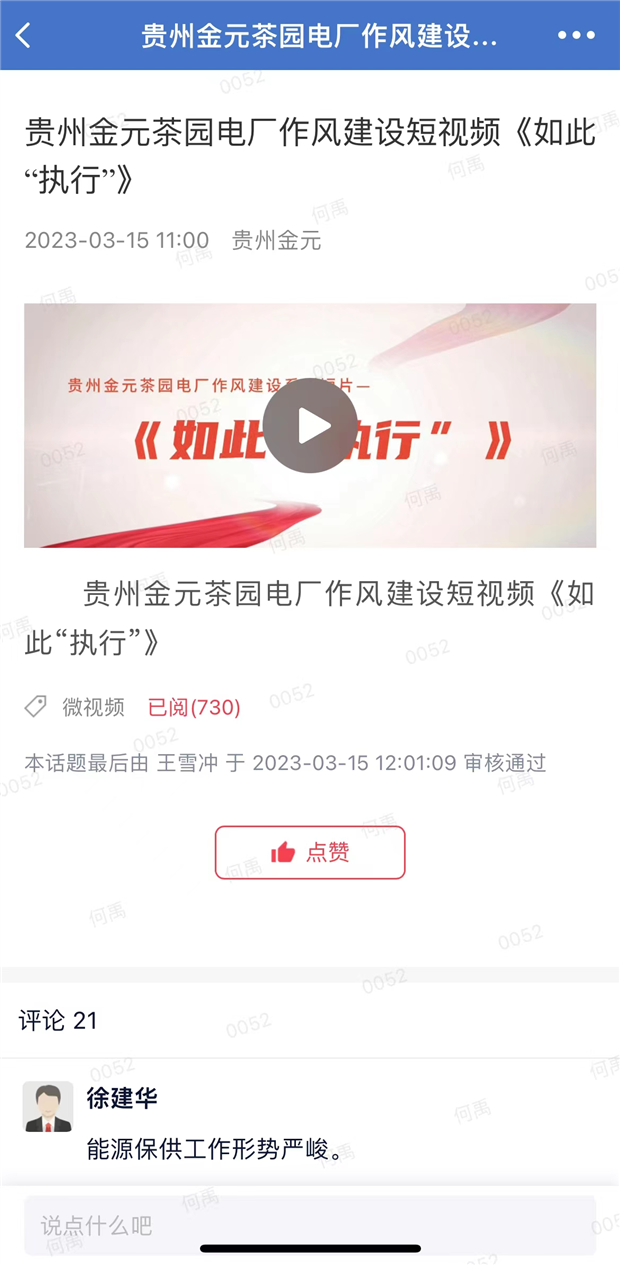Screen dimensions: 620x1265
Task: Open the 微视频 tag
Action: point(92,708)
